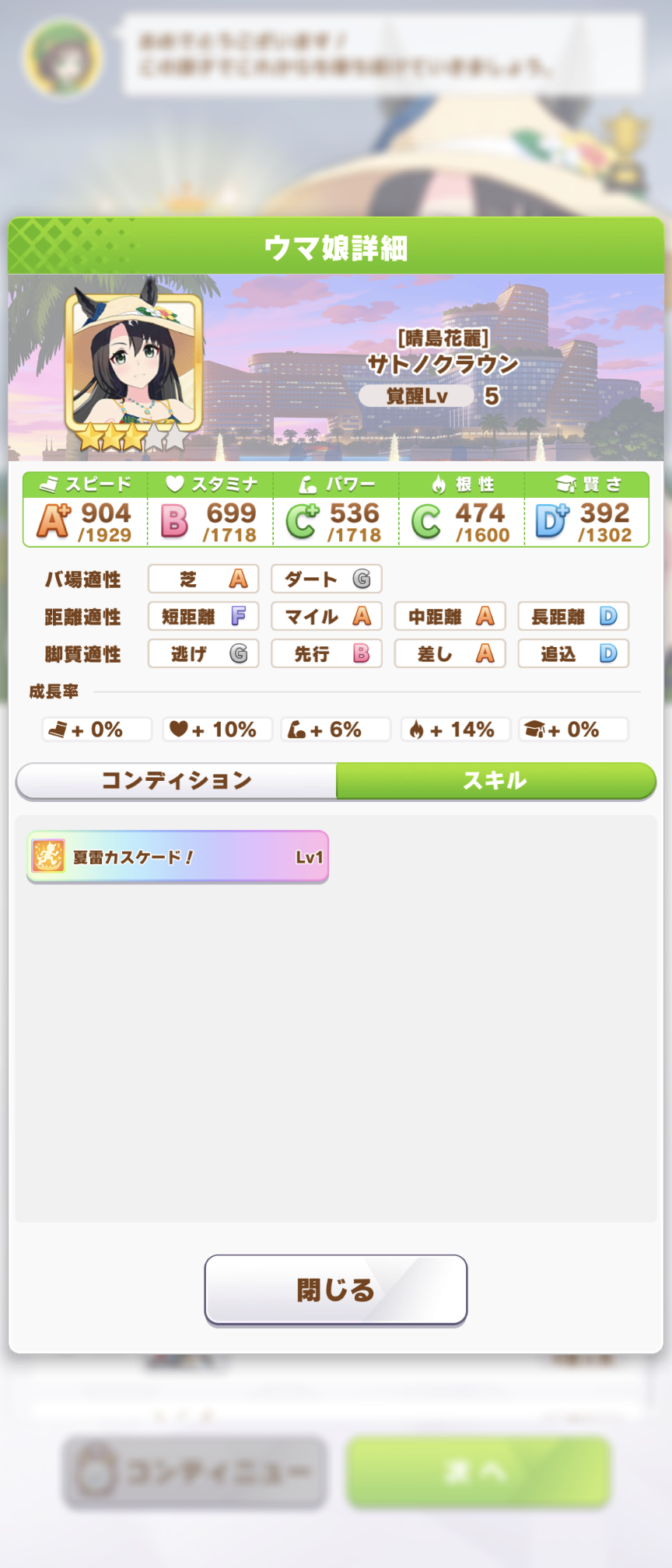Switch to the コンディション tab
Screen dimensions: 672x1568
[x=177, y=780]
